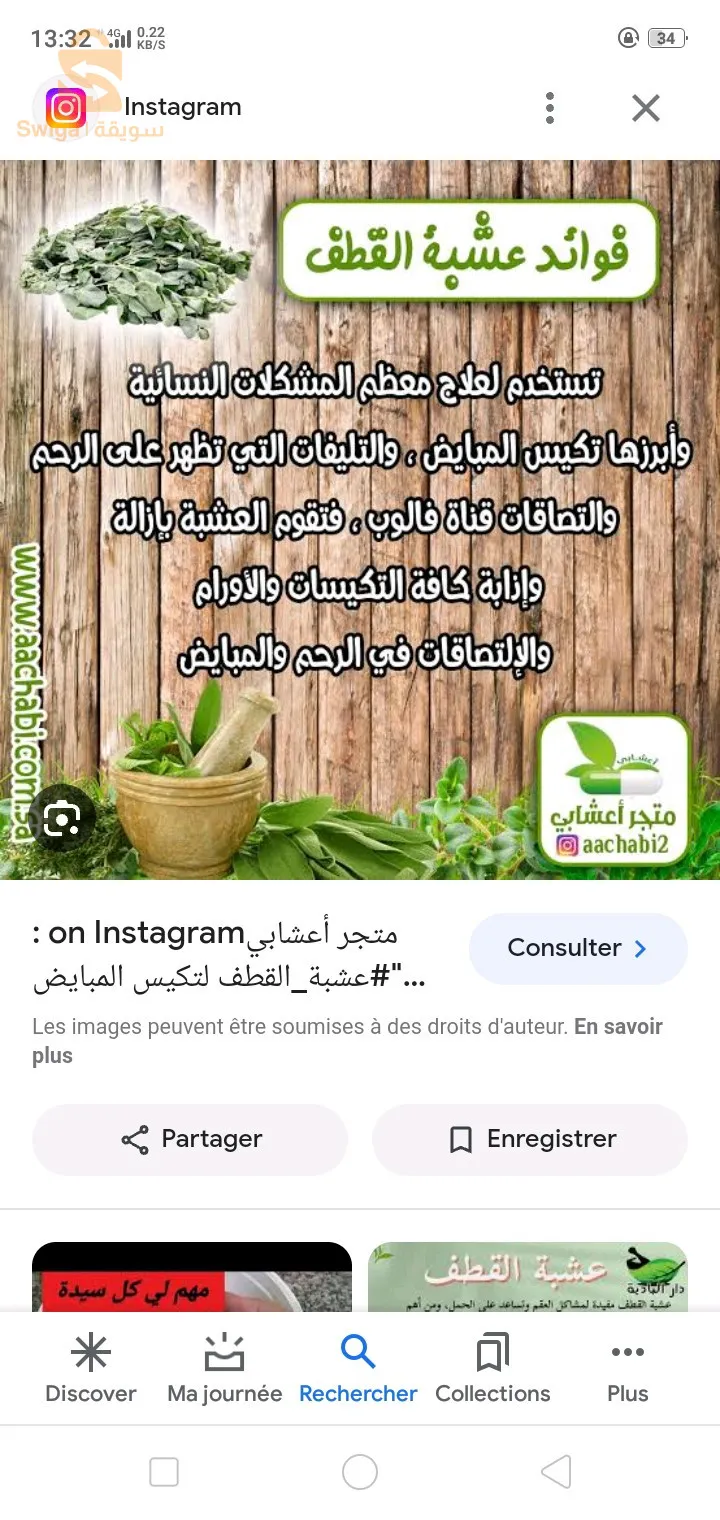
Task: Tap the Google Lens icon on the image
Action: point(62,818)
